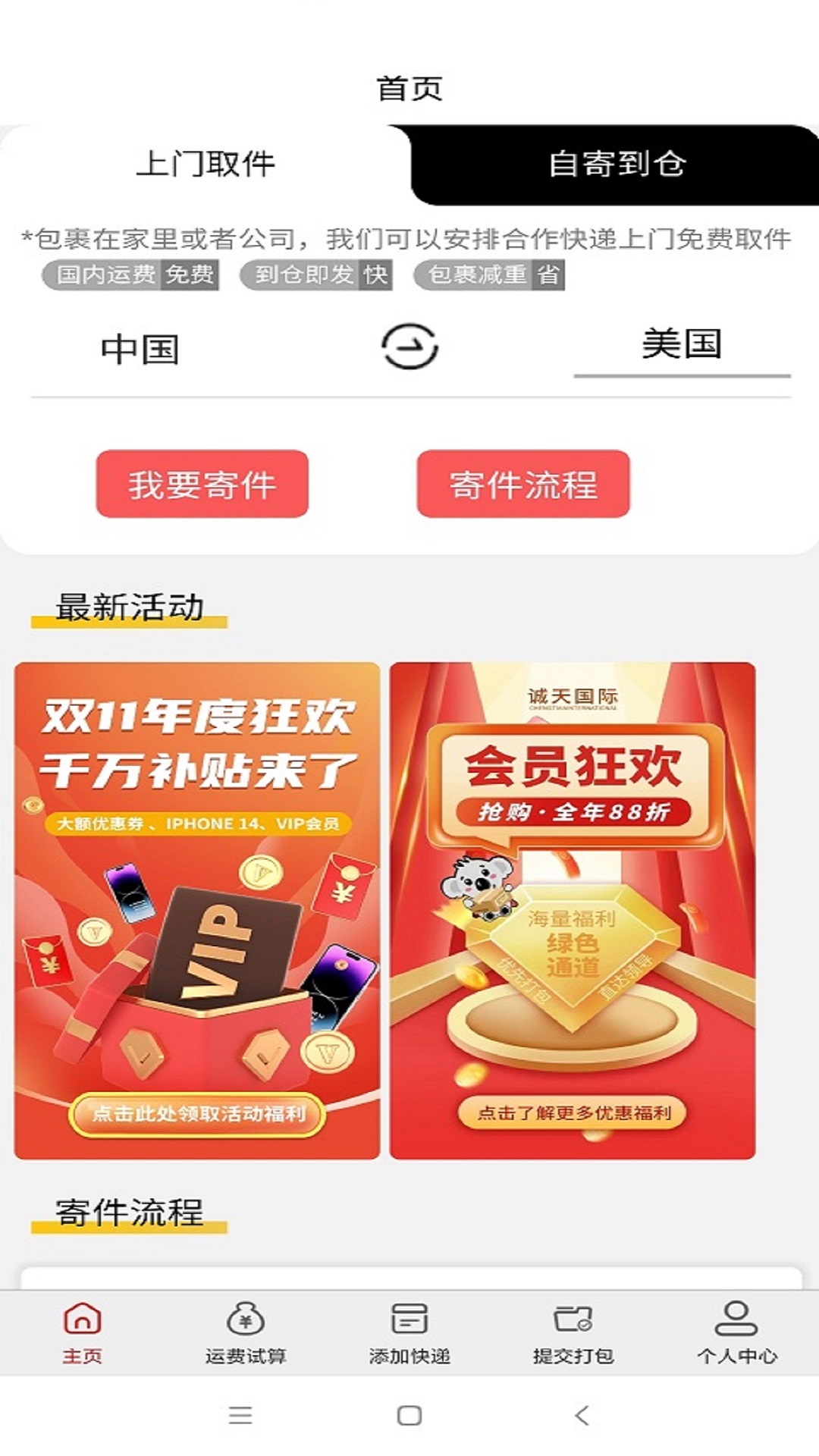The image size is (819, 1456).
Task: Select the 上门取件 tab
Action: 205,162
